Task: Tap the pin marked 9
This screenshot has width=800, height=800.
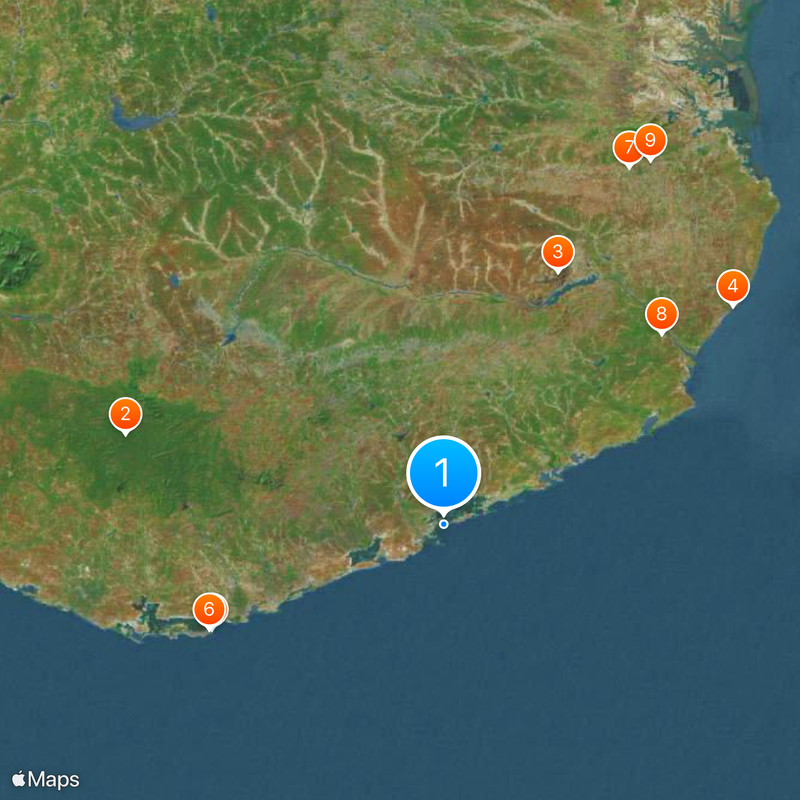Action: [651, 140]
